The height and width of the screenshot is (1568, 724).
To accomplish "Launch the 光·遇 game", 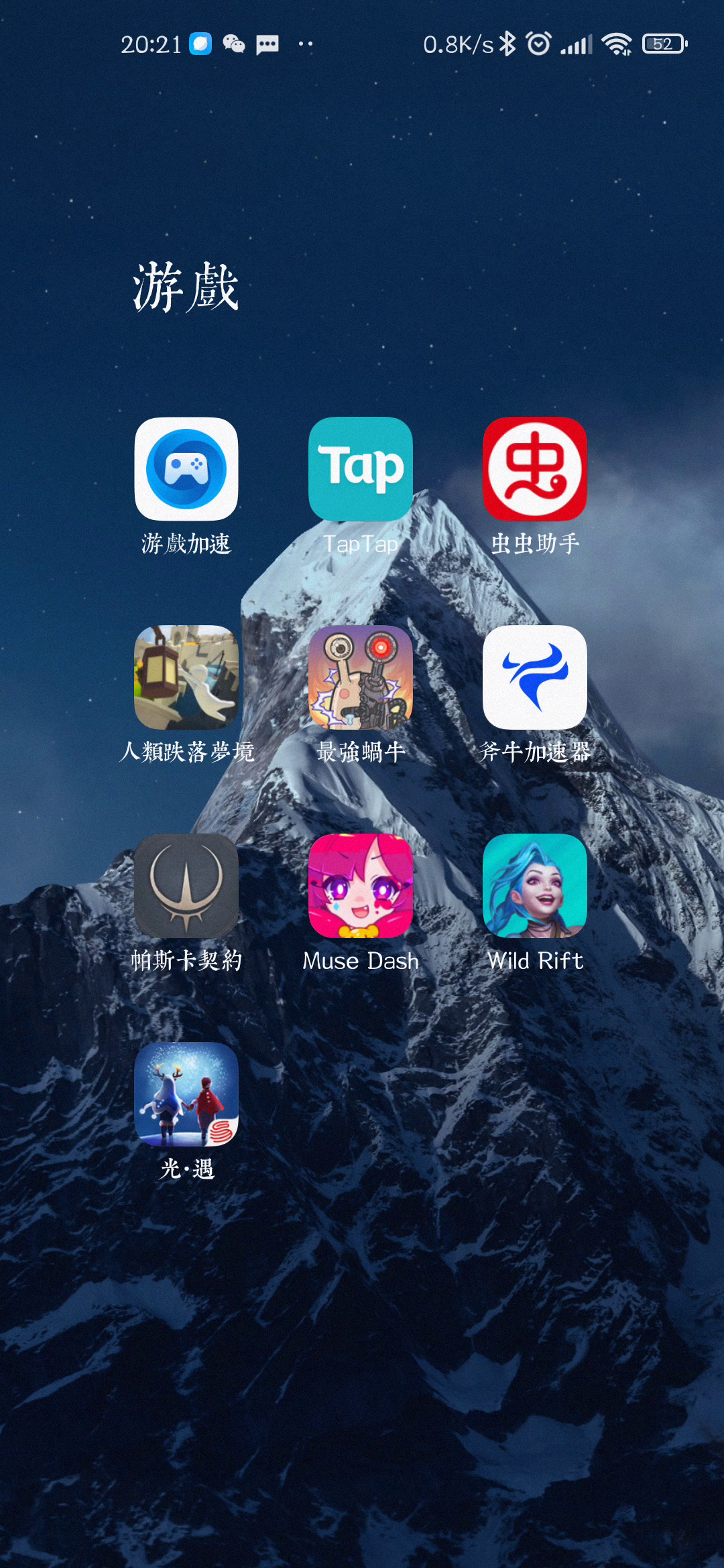I will [x=186, y=1094].
